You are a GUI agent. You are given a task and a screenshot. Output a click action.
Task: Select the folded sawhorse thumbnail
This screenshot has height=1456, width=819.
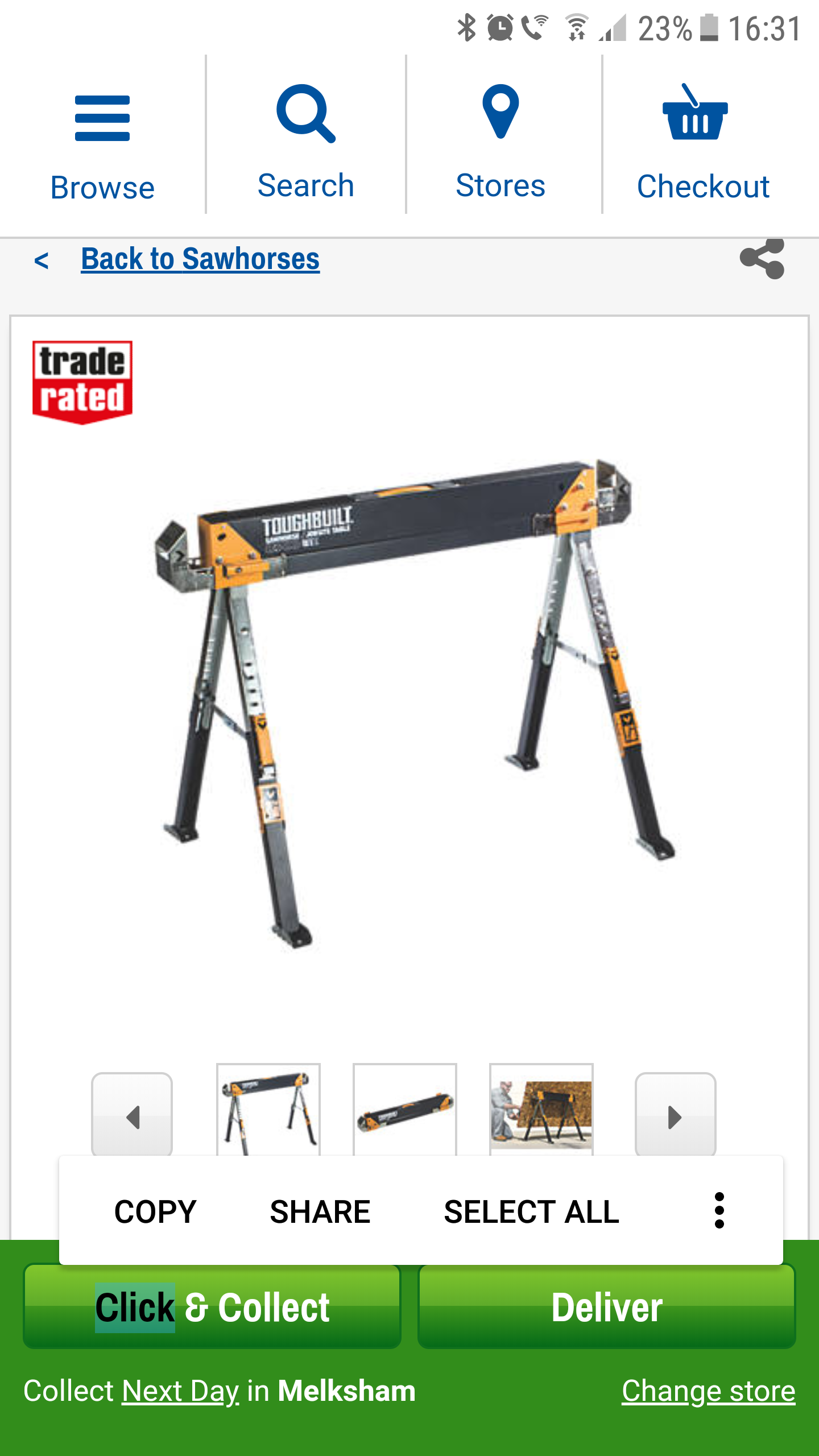[x=405, y=1110]
